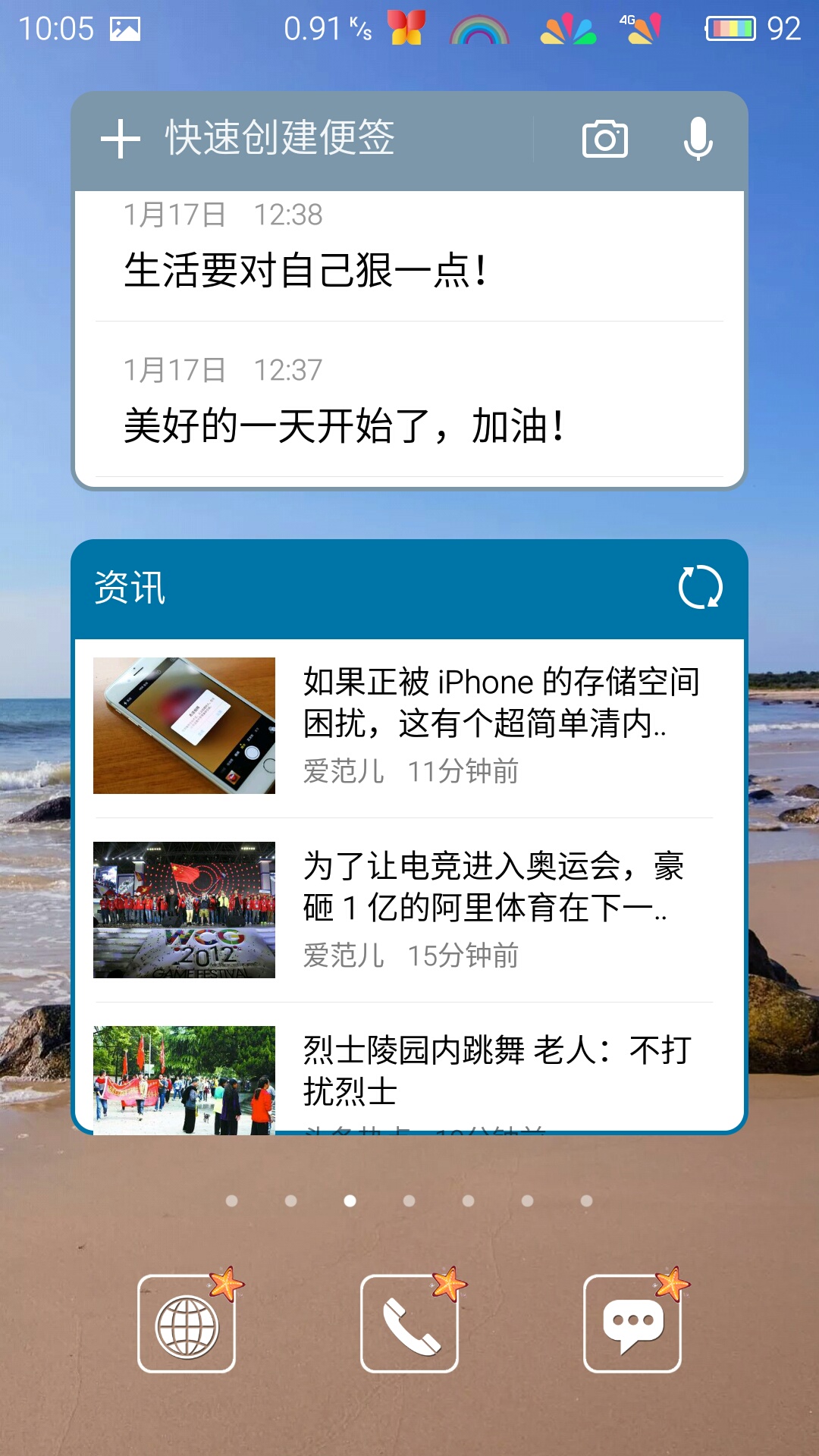Start a voice note with the microphone
The image size is (819, 1456).
coord(698,139)
